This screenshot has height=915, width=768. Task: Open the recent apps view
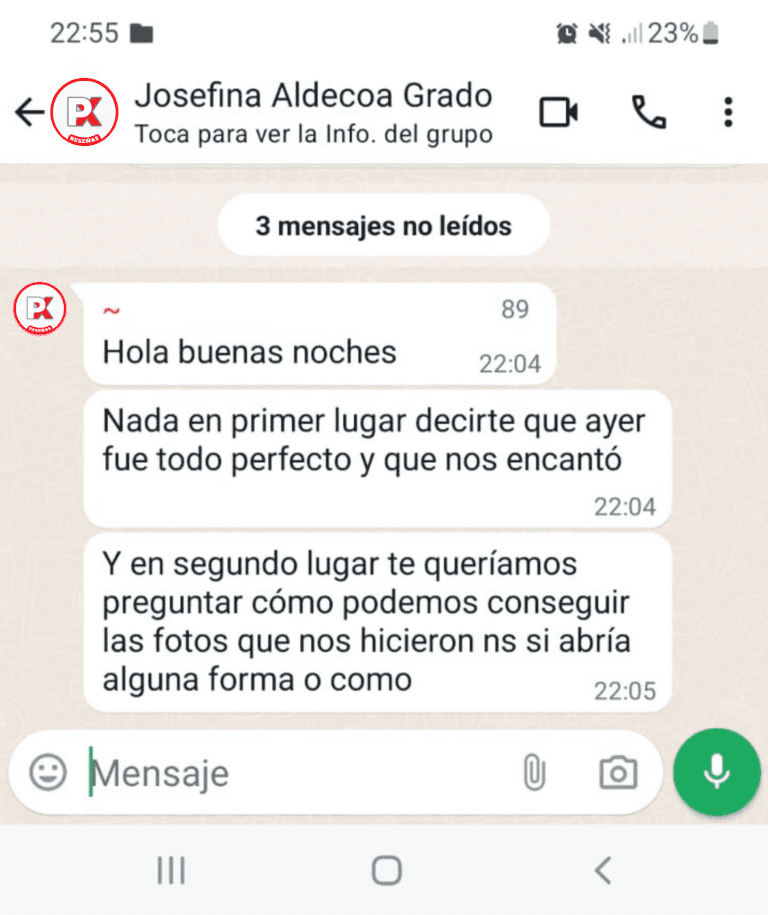pos(171,870)
